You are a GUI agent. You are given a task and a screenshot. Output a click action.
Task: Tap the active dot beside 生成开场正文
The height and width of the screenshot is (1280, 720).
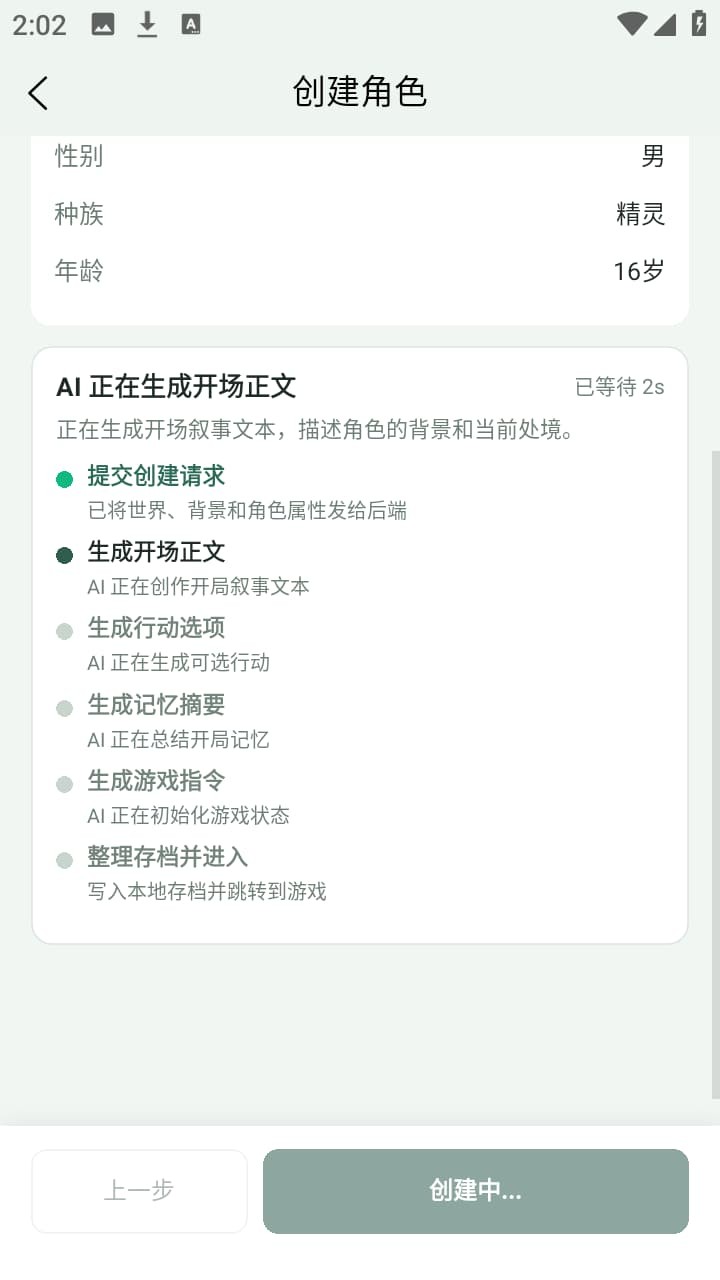click(x=65, y=554)
